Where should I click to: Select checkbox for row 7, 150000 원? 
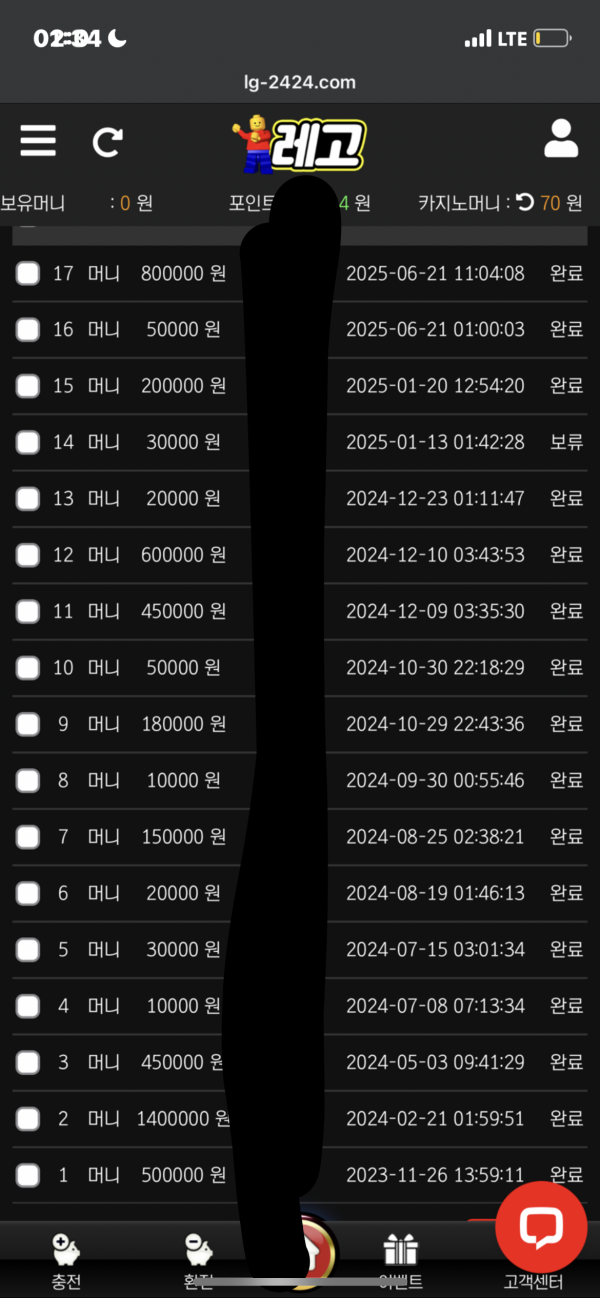point(28,837)
